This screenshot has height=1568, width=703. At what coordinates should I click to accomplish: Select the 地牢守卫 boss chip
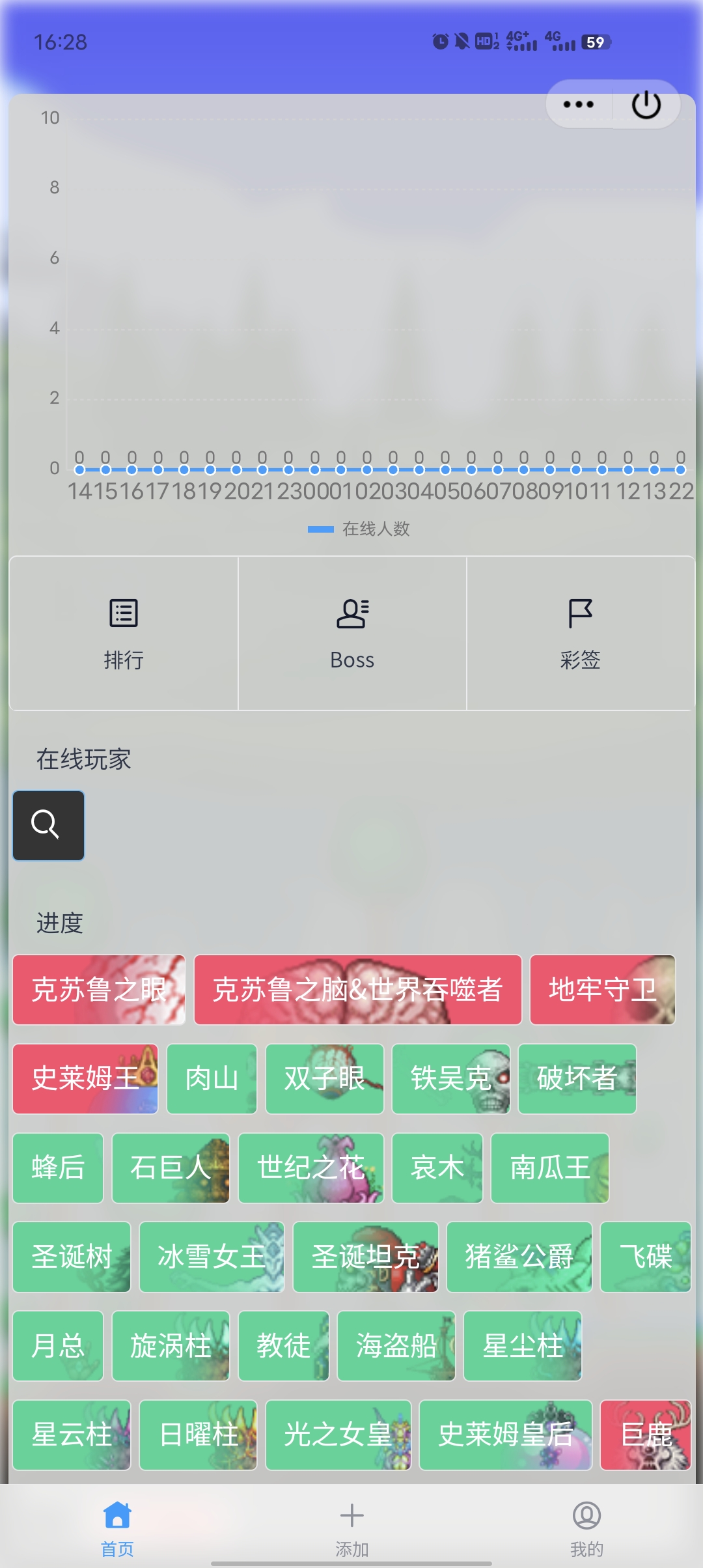click(602, 990)
